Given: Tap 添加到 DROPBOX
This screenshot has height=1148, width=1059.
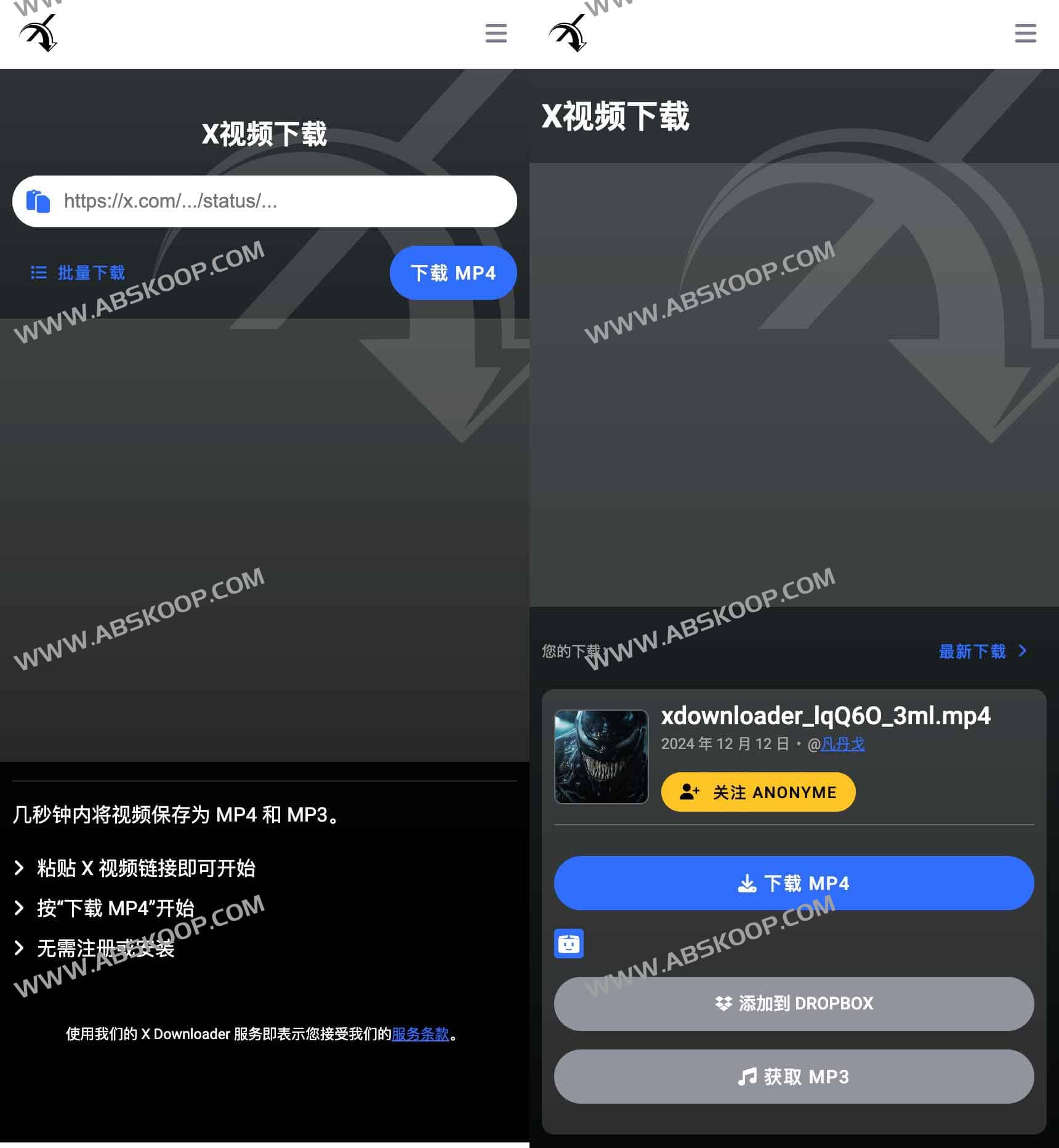Looking at the screenshot, I should click(x=794, y=1003).
